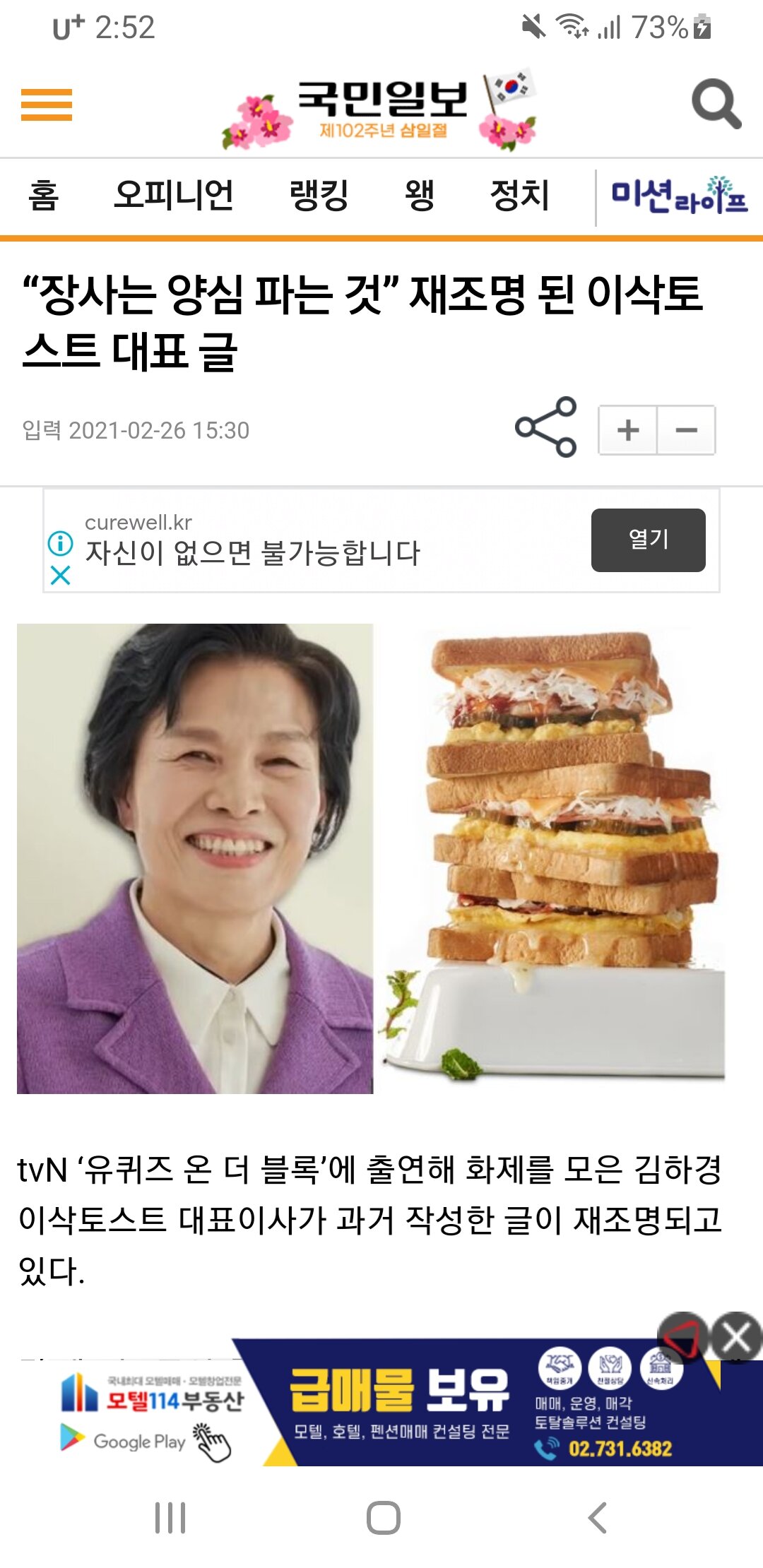Switch to the 오피니언 tab
The image size is (763, 1568).
pyautogui.click(x=174, y=195)
